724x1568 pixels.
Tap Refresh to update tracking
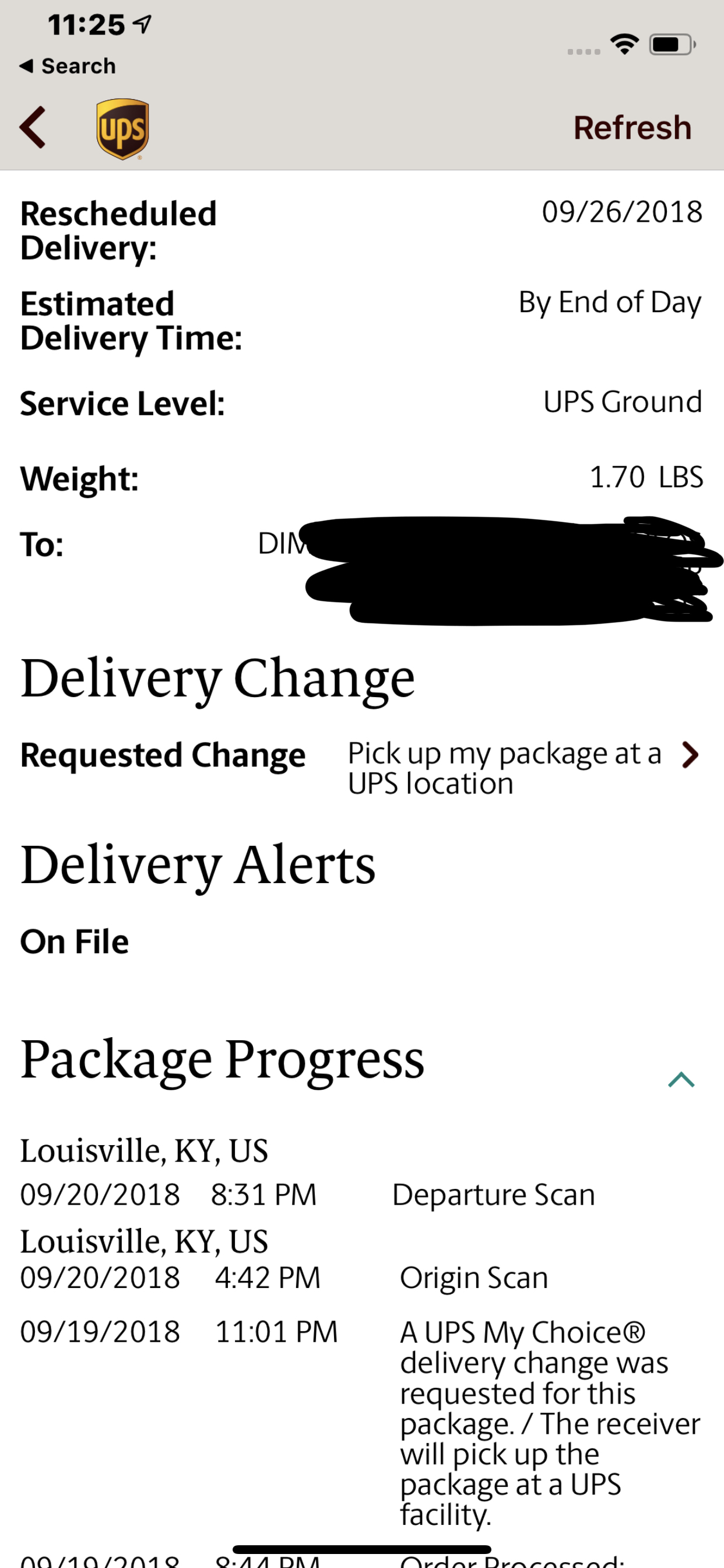[x=632, y=128]
